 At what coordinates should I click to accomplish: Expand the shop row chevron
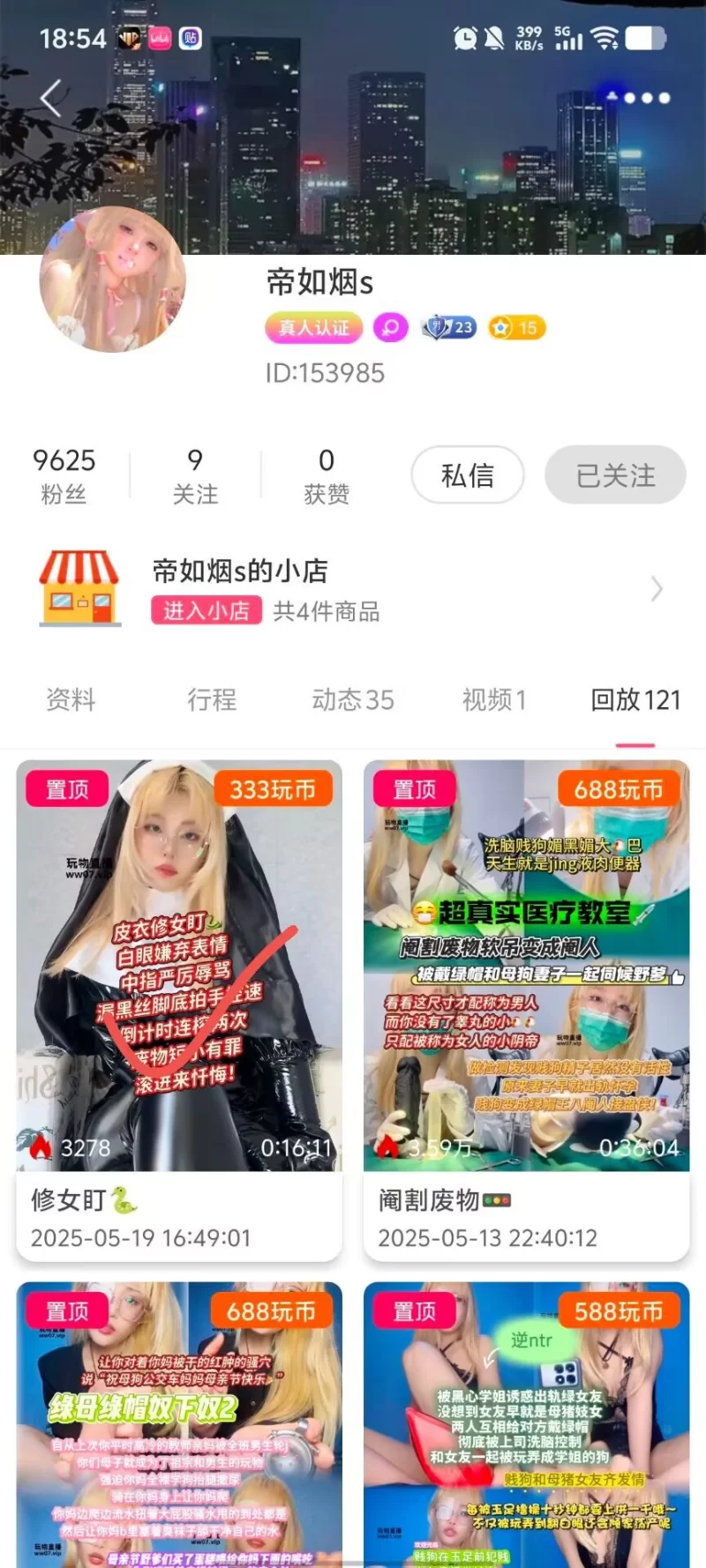click(x=656, y=589)
